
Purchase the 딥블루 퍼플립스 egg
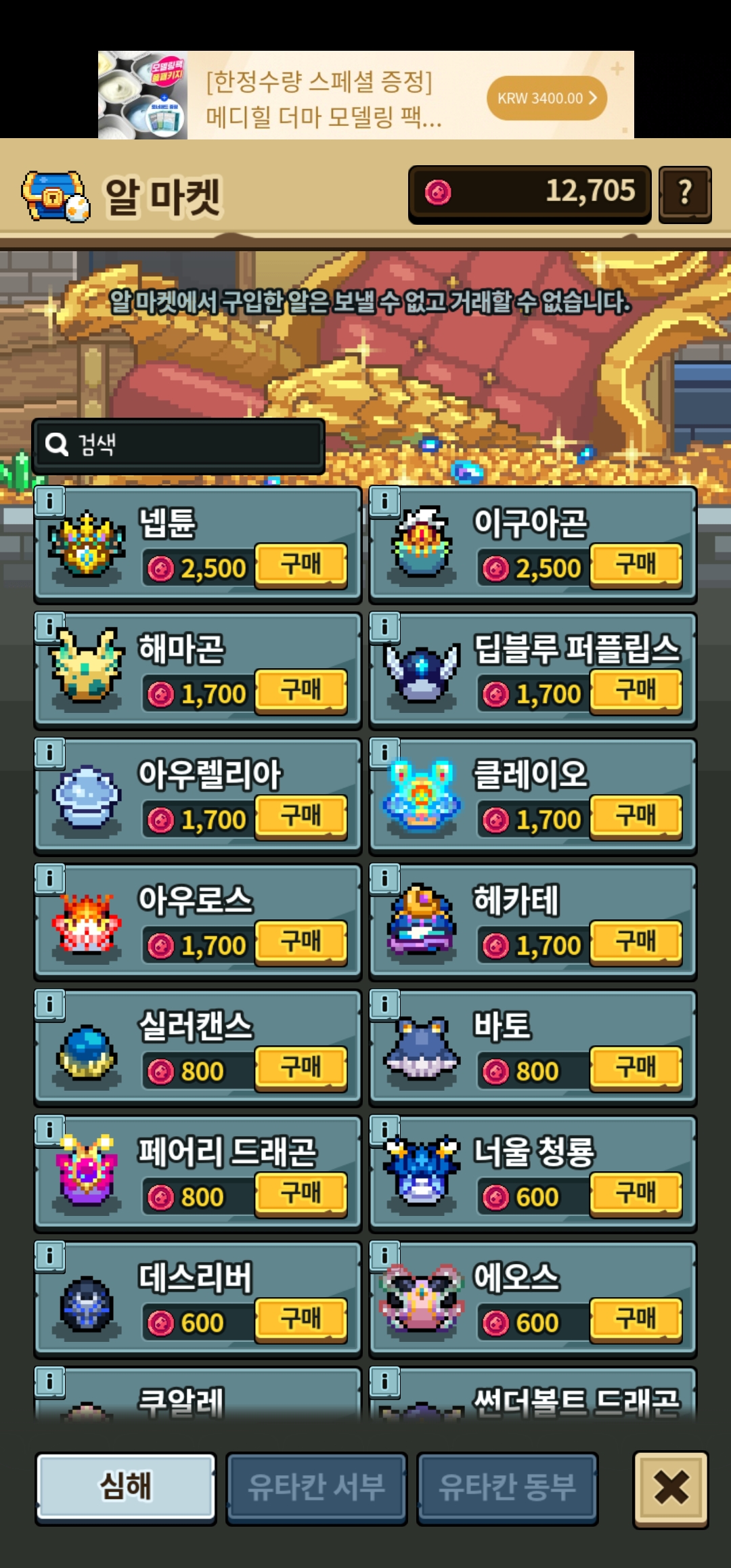636,691
